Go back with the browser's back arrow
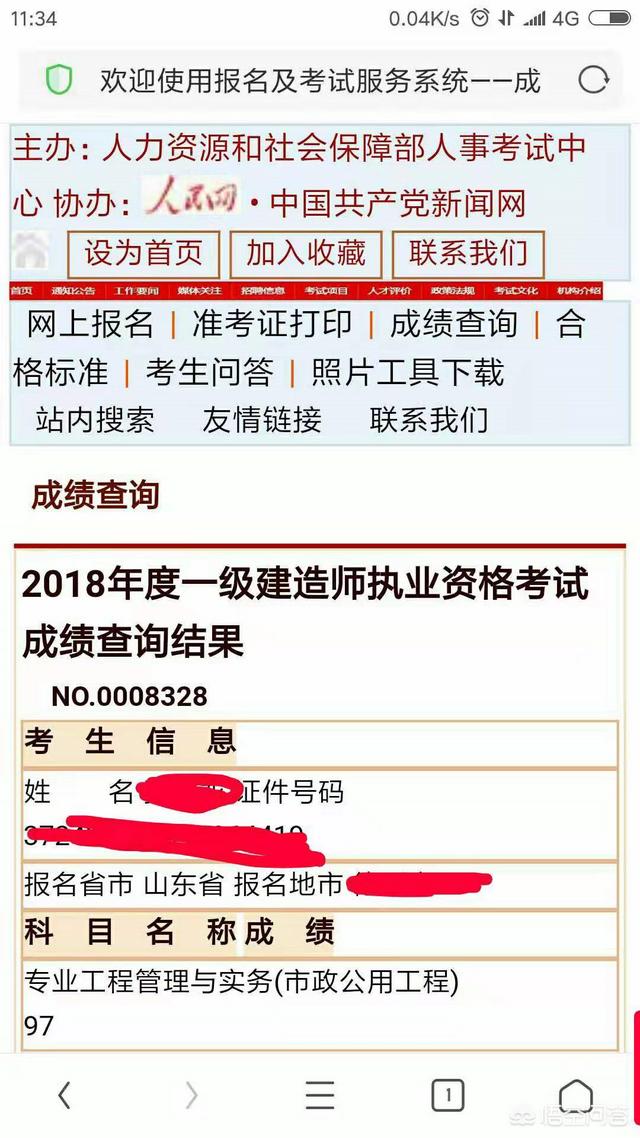The height and width of the screenshot is (1138, 640). 64,1096
